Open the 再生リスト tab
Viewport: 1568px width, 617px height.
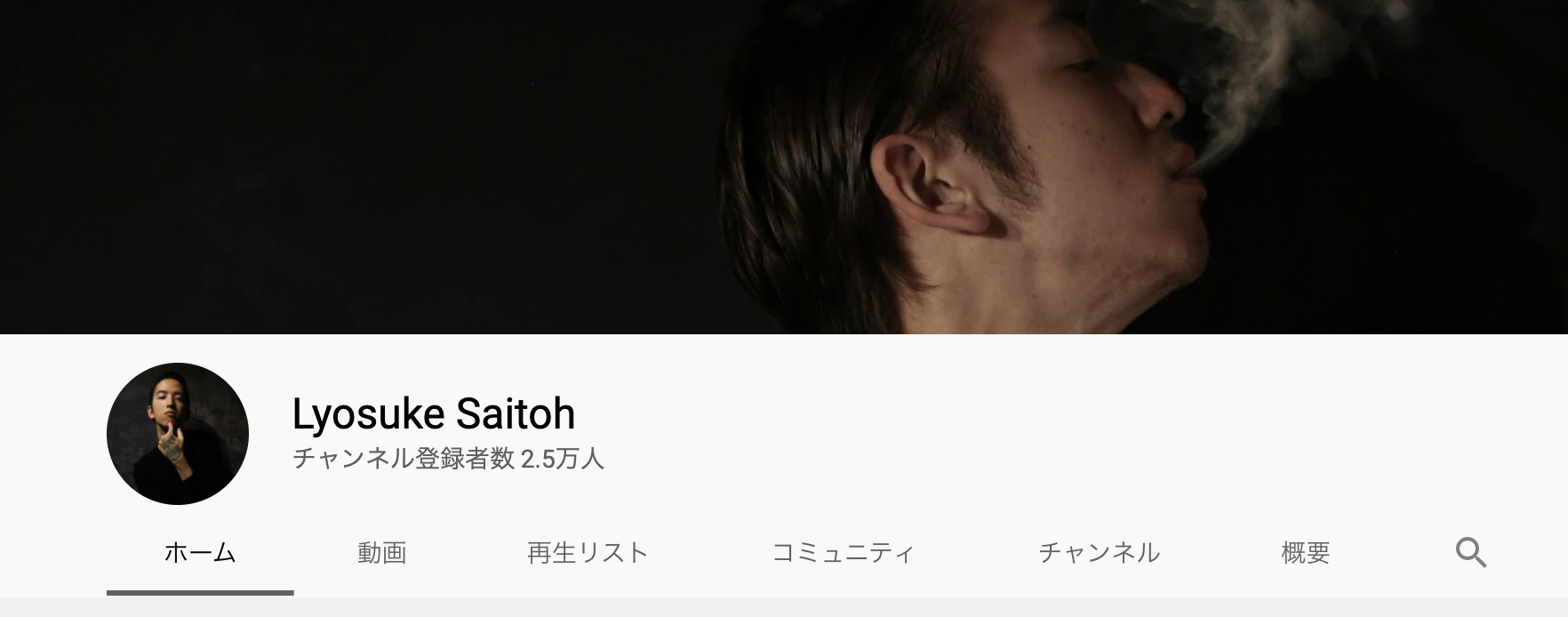588,553
